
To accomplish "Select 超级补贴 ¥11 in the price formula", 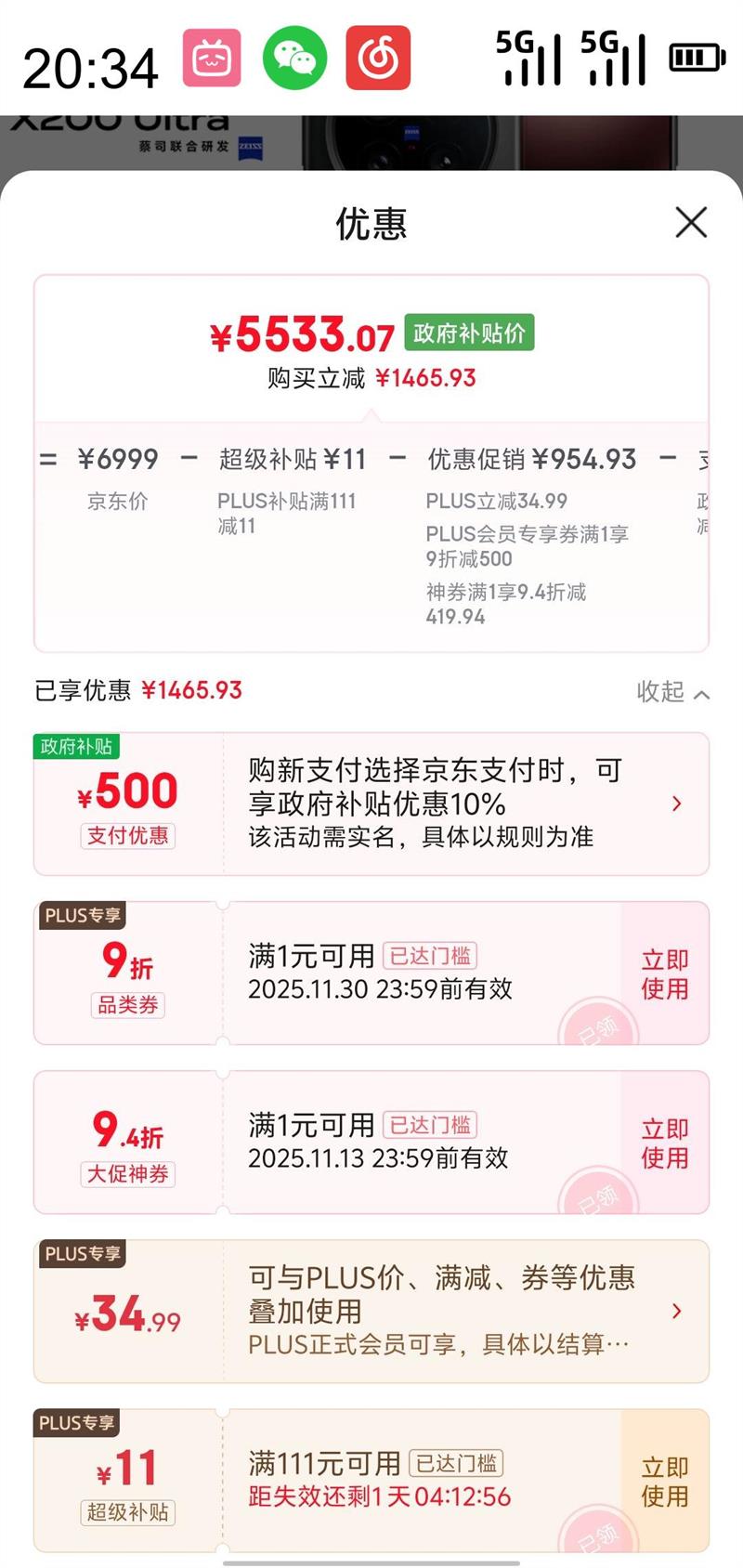I will [294, 458].
